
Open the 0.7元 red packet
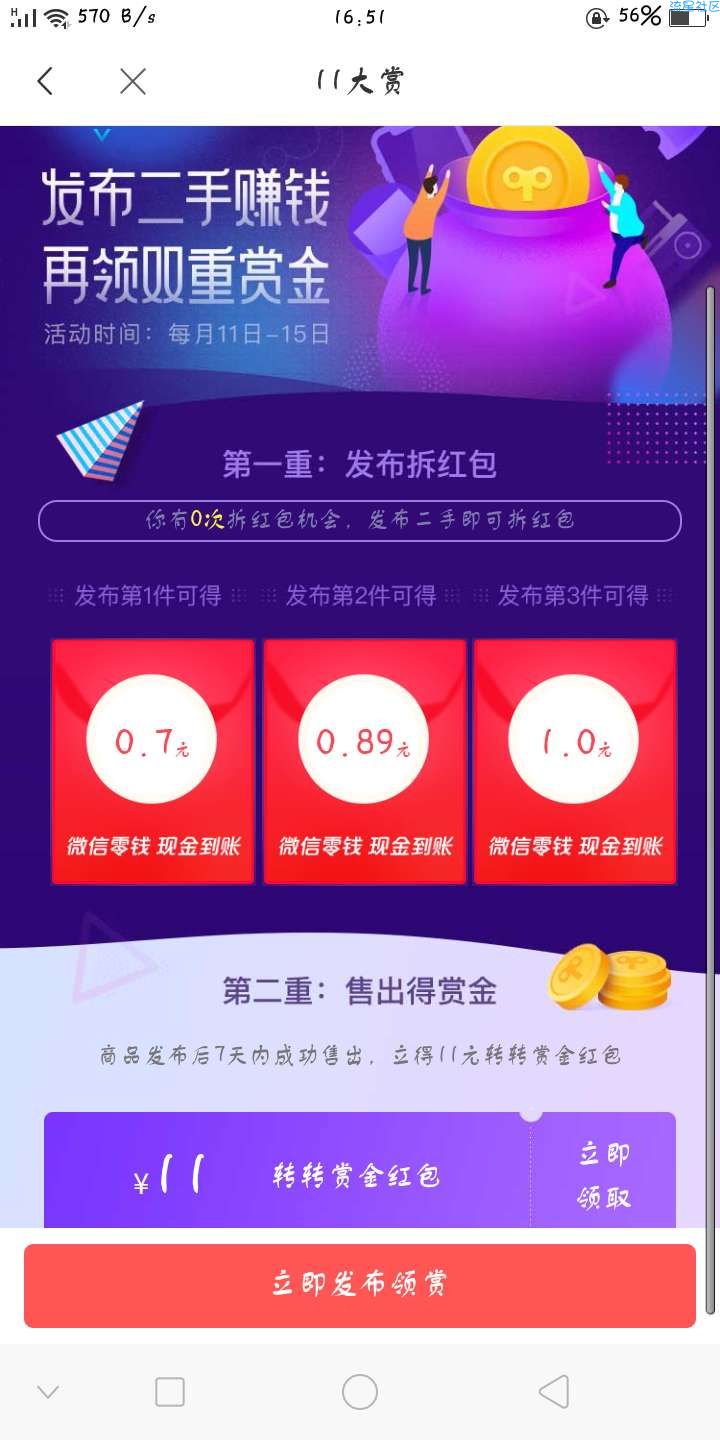pos(153,762)
